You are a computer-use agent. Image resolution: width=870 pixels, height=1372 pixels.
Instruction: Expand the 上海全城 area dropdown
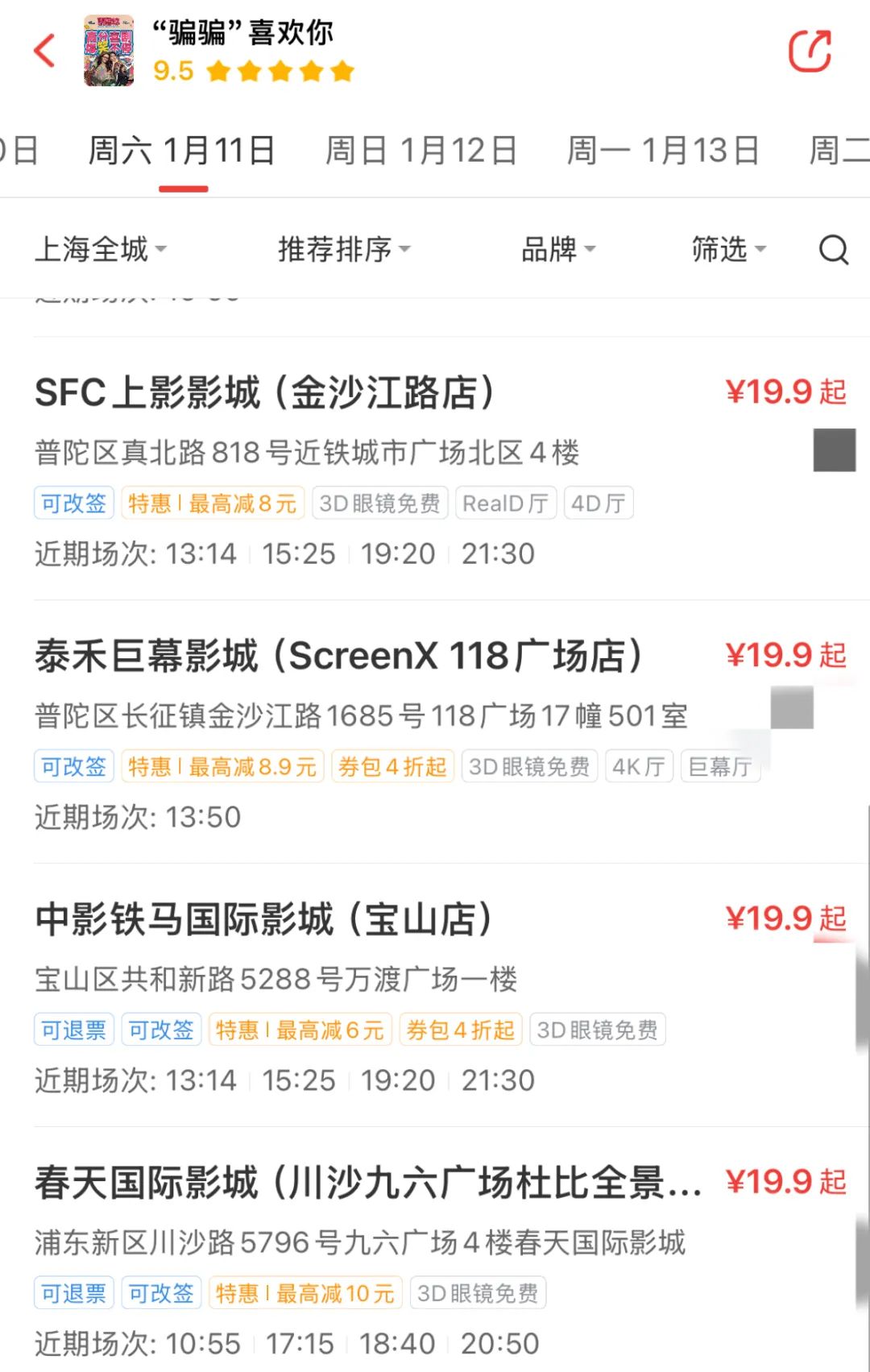point(100,249)
